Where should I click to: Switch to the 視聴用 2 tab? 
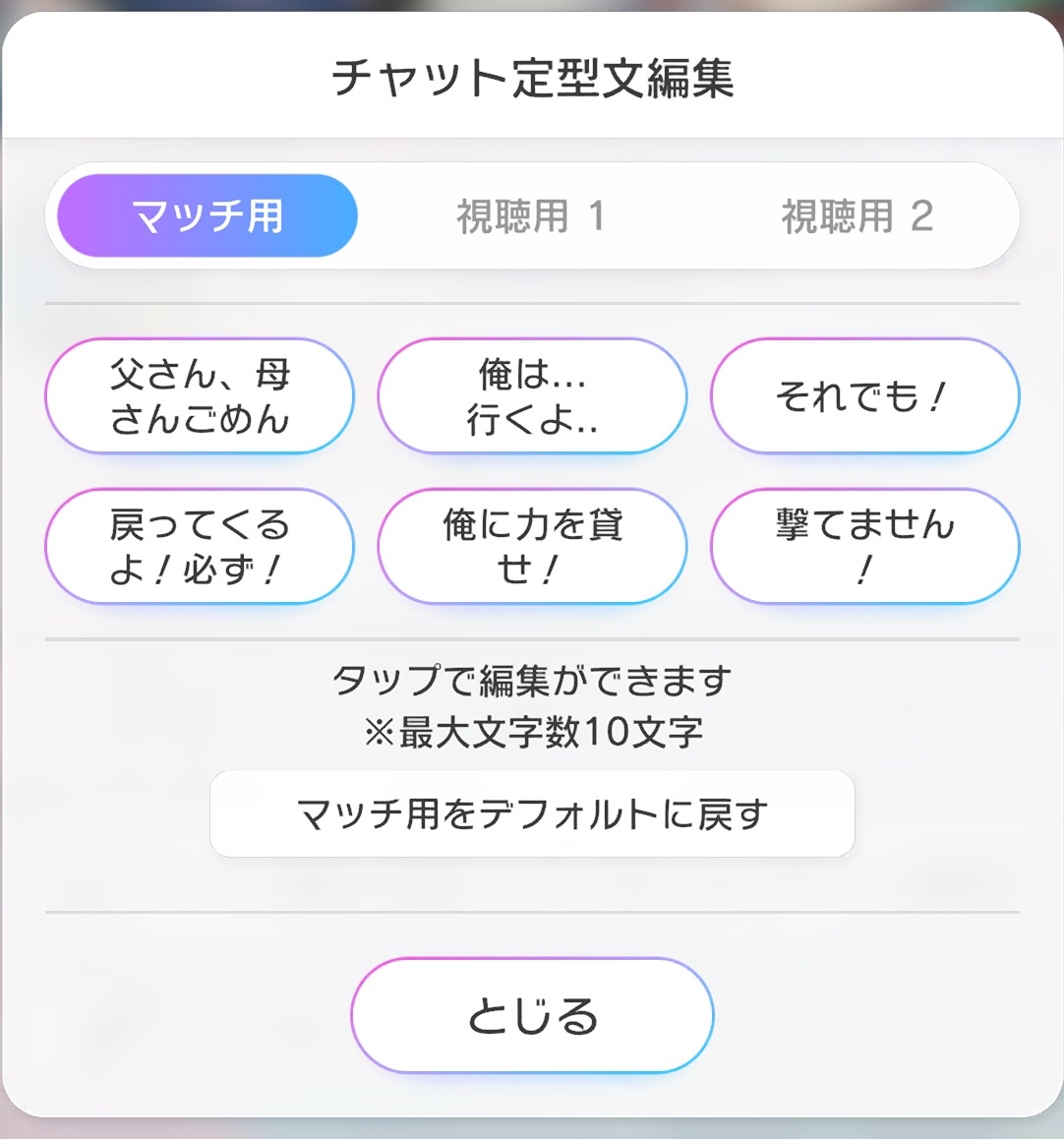click(856, 216)
